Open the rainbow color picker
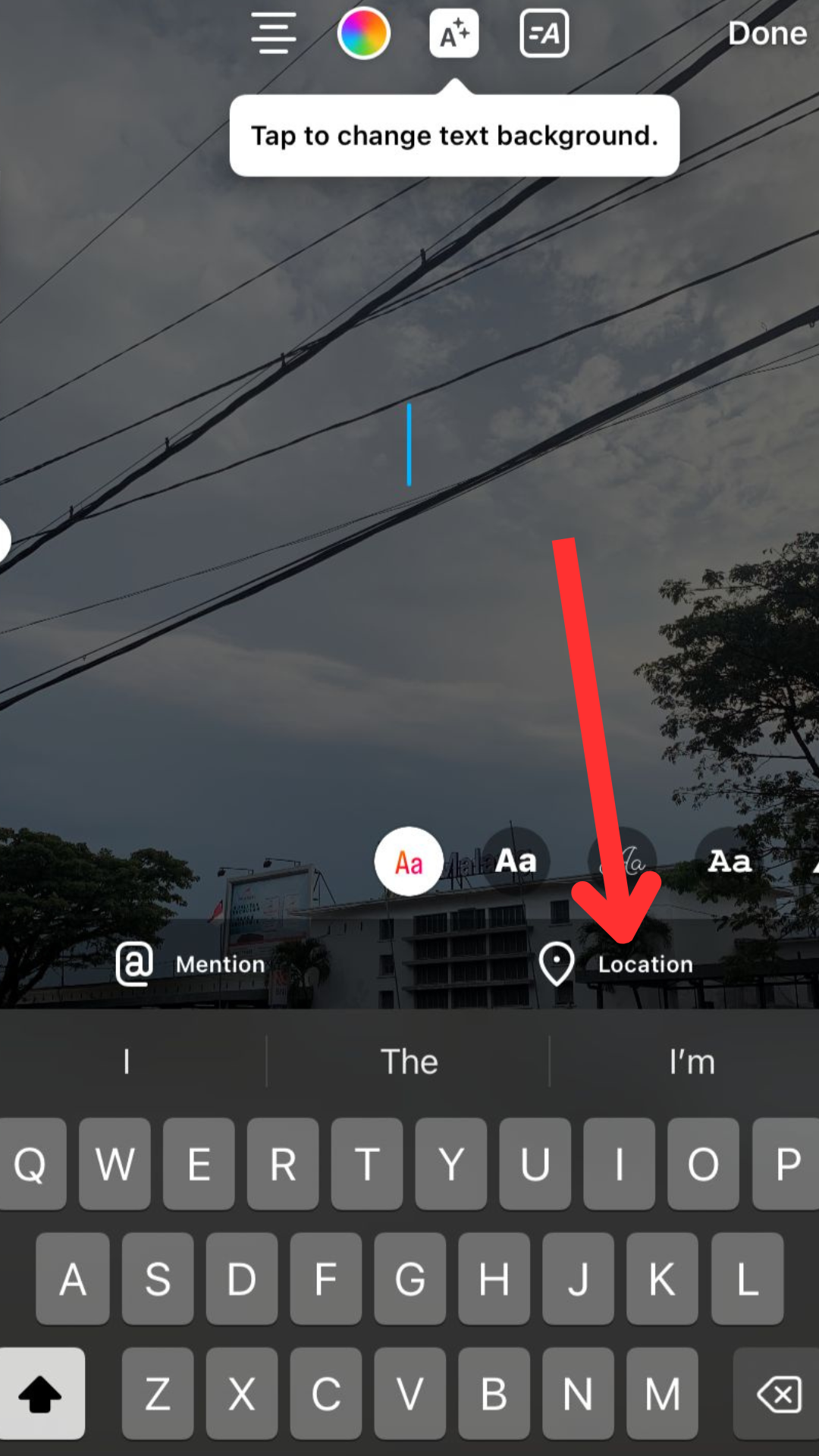Image resolution: width=819 pixels, height=1456 pixels. [x=363, y=33]
